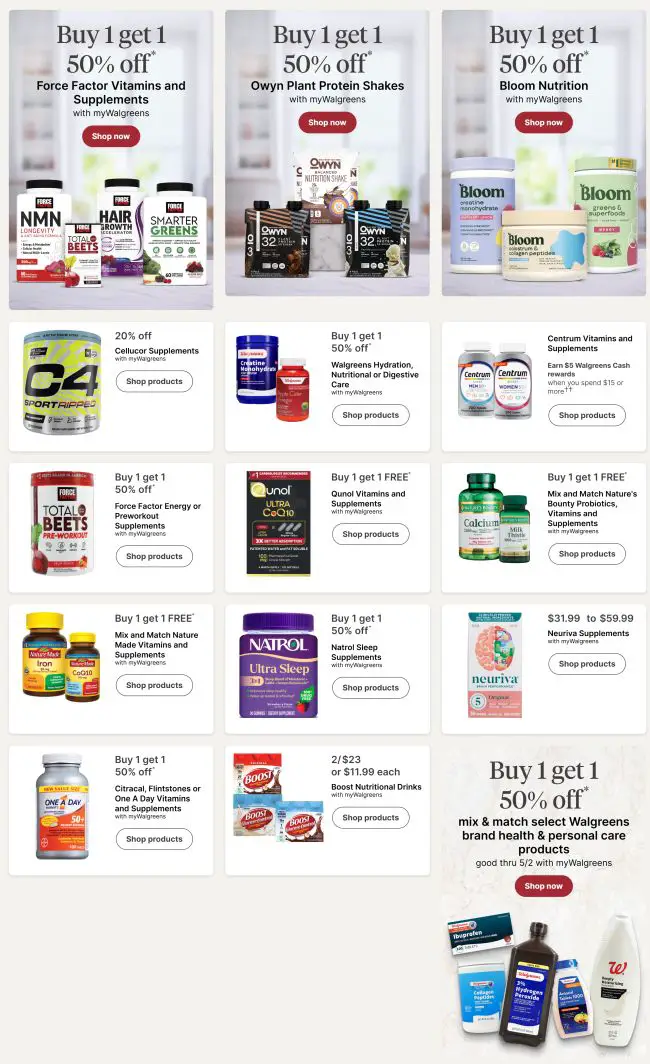
Task: Shop Walgreens Hydration, Nutritional or Digestive Care products
Action: pyautogui.click(x=370, y=415)
